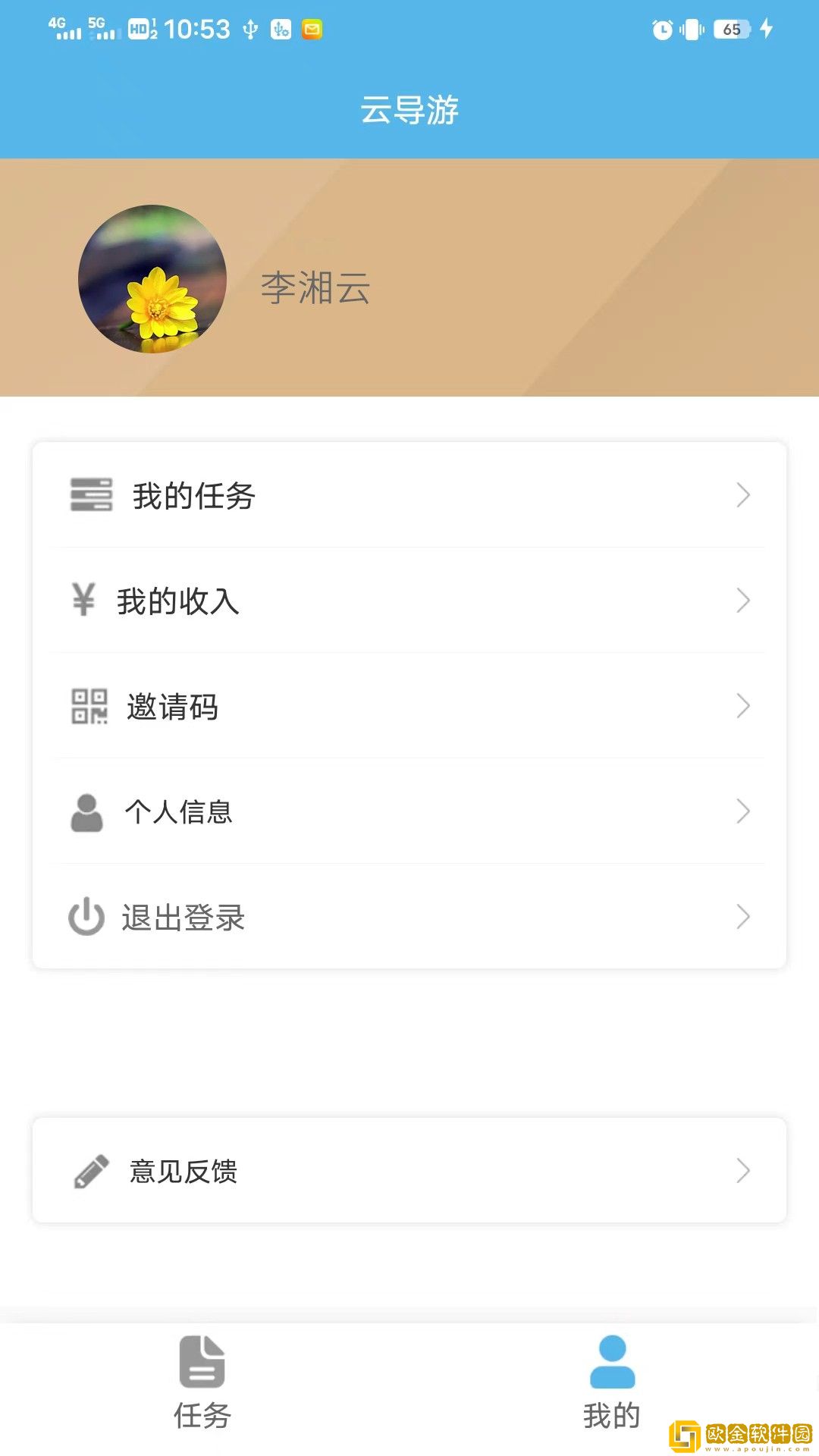The width and height of the screenshot is (819, 1456).
Task: Expand the chevron next to 我的任务
Action: (744, 496)
